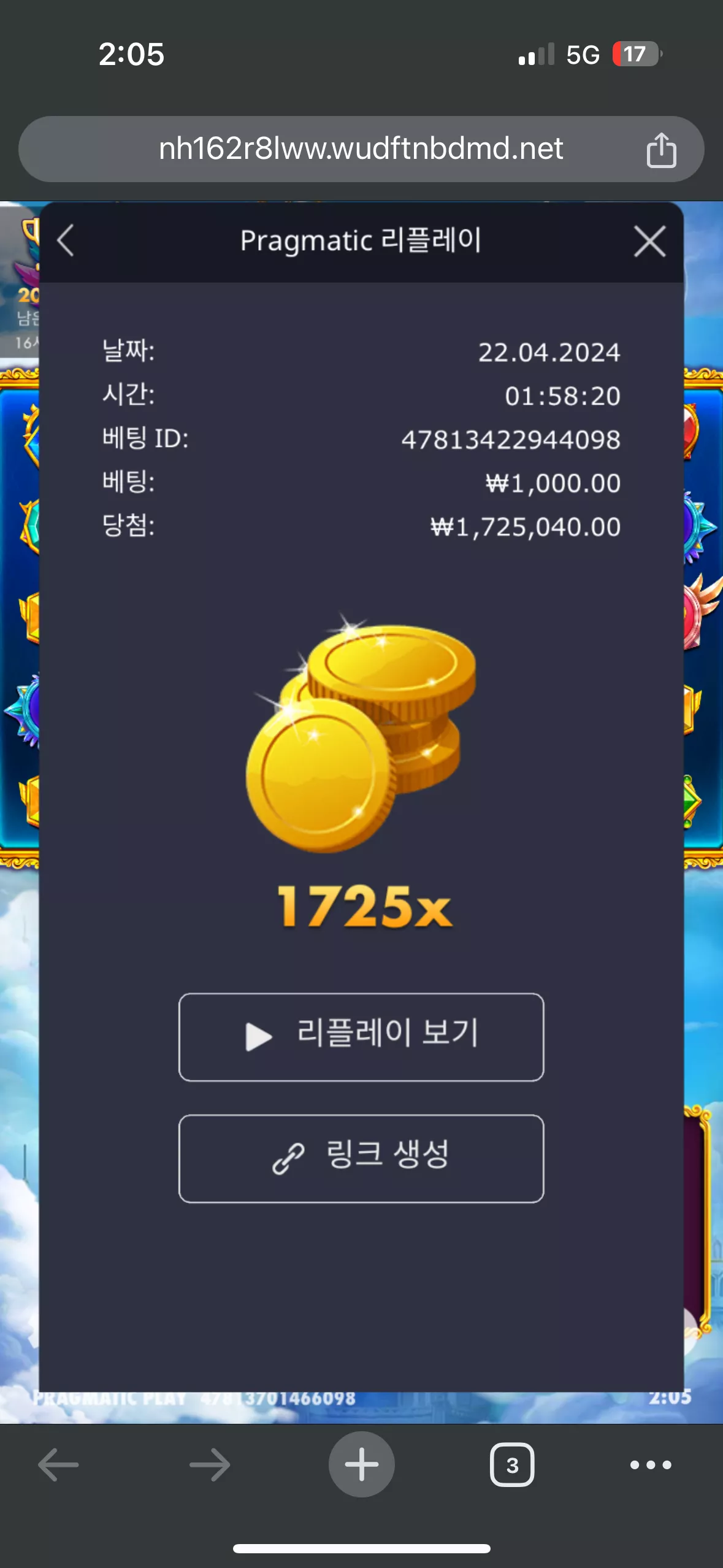Screen dimensions: 723x1568
Task: Tap the browser address bar
Action: click(x=361, y=149)
